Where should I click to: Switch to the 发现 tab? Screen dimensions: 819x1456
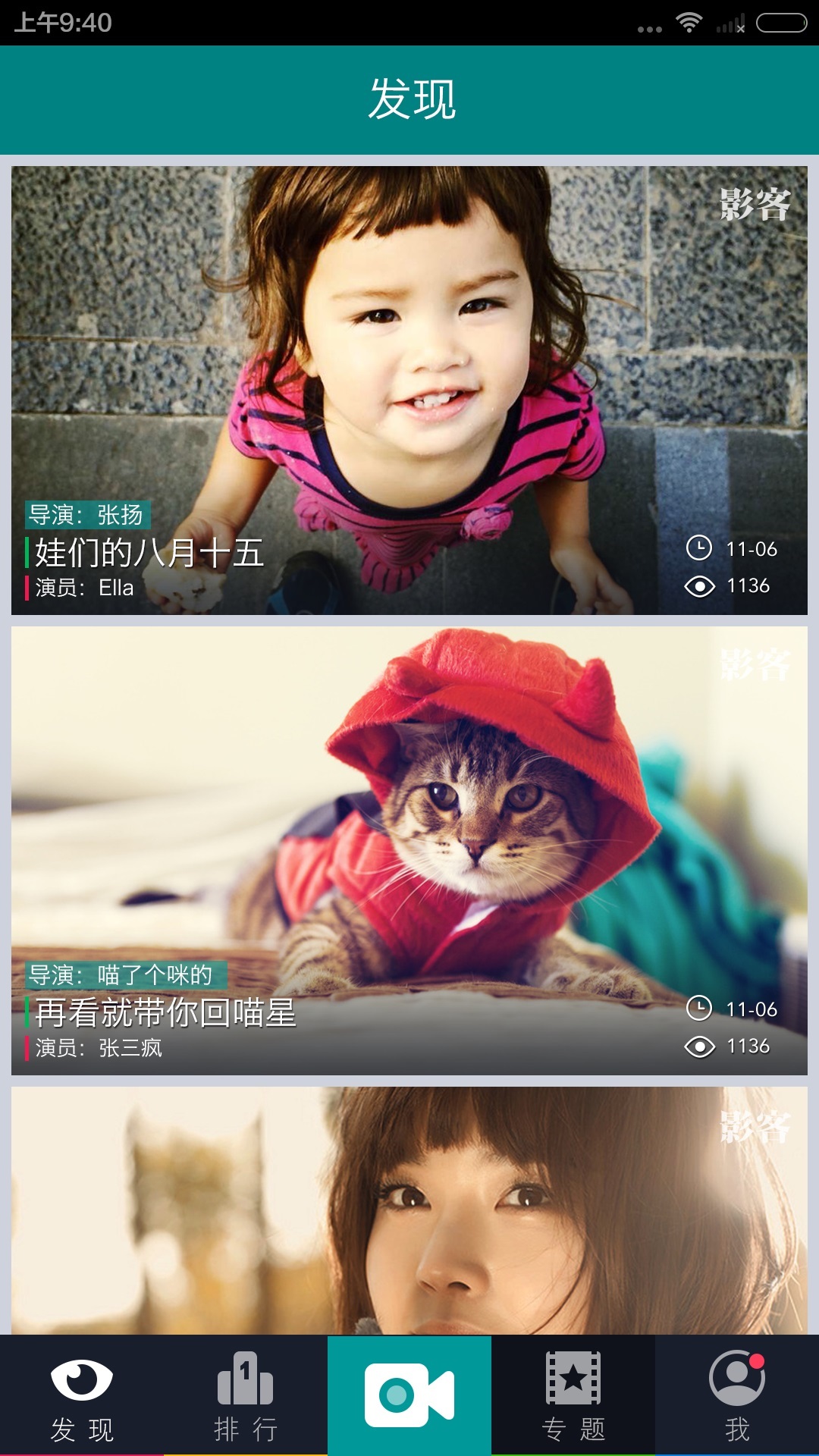82,1397
